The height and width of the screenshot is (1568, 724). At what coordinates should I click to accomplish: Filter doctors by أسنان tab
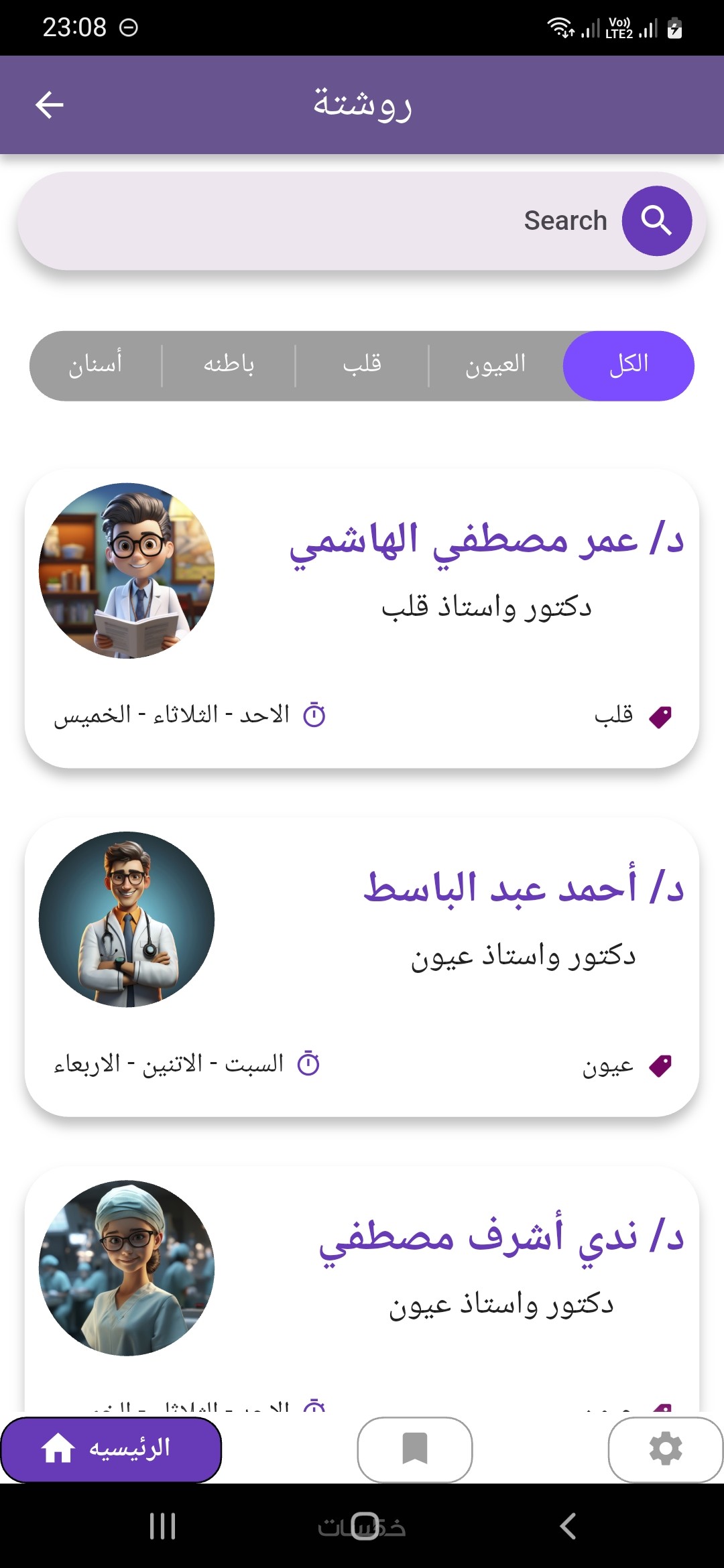(96, 366)
